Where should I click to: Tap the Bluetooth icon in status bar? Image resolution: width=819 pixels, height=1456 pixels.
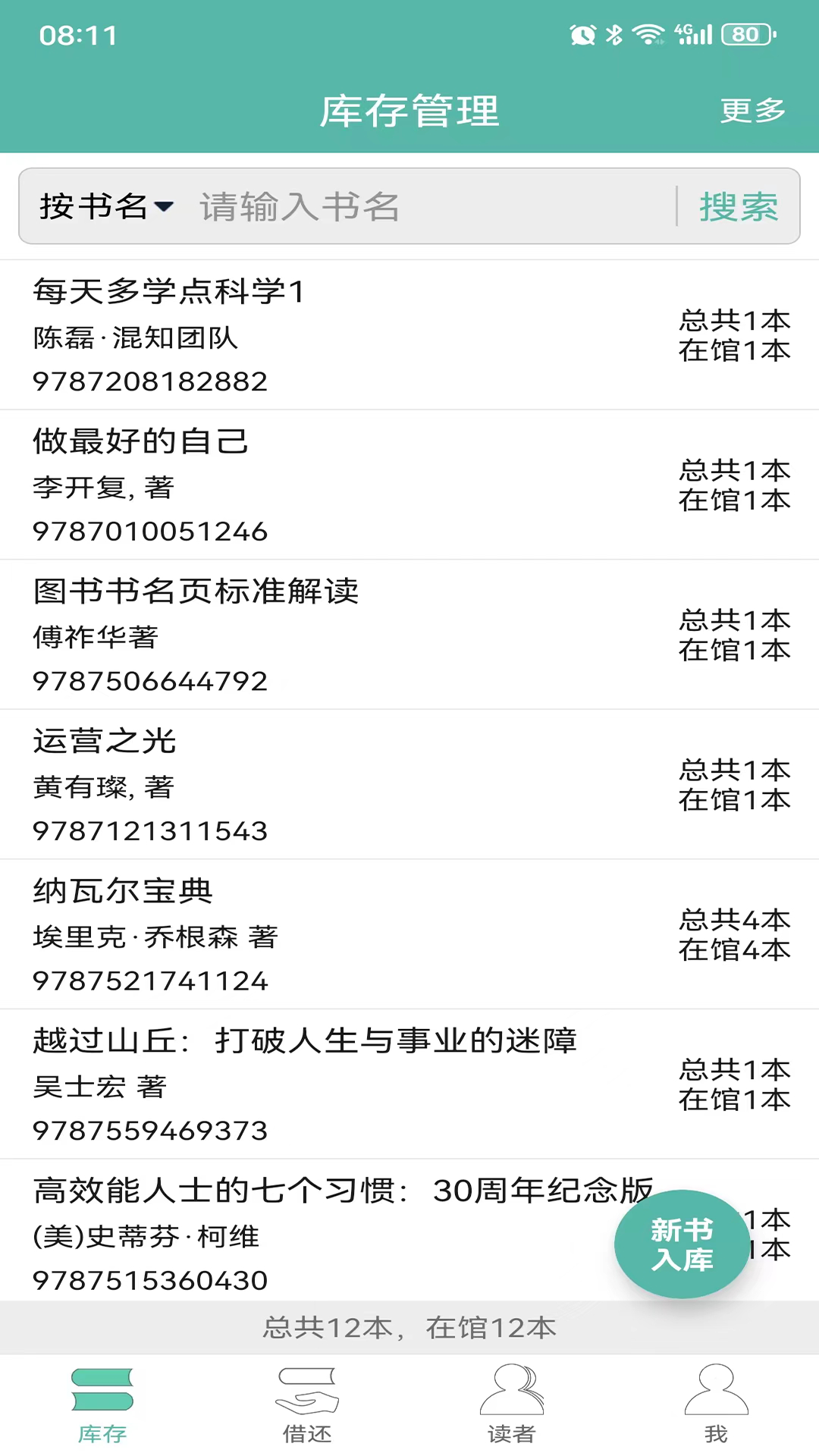[x=614, y=33]
